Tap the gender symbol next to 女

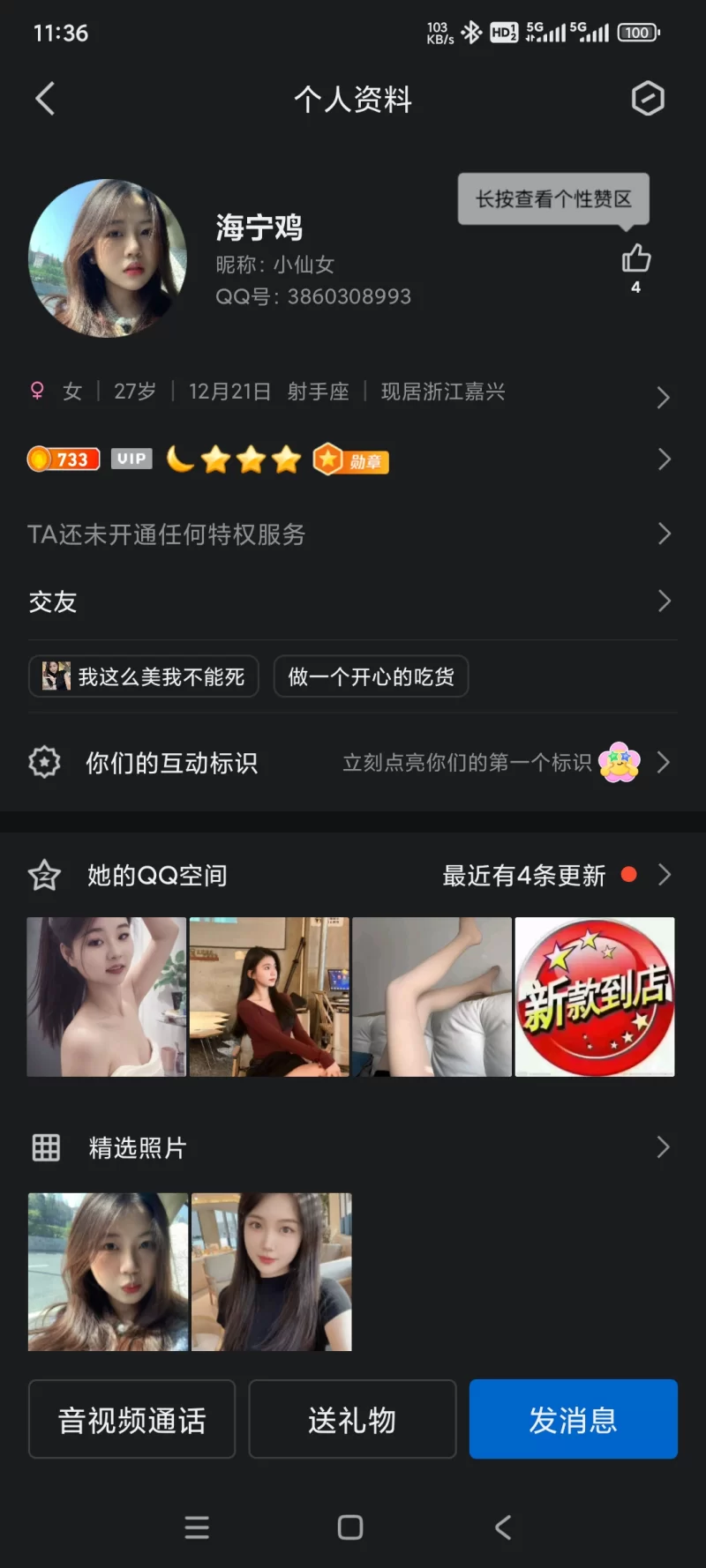click(35, 391)
